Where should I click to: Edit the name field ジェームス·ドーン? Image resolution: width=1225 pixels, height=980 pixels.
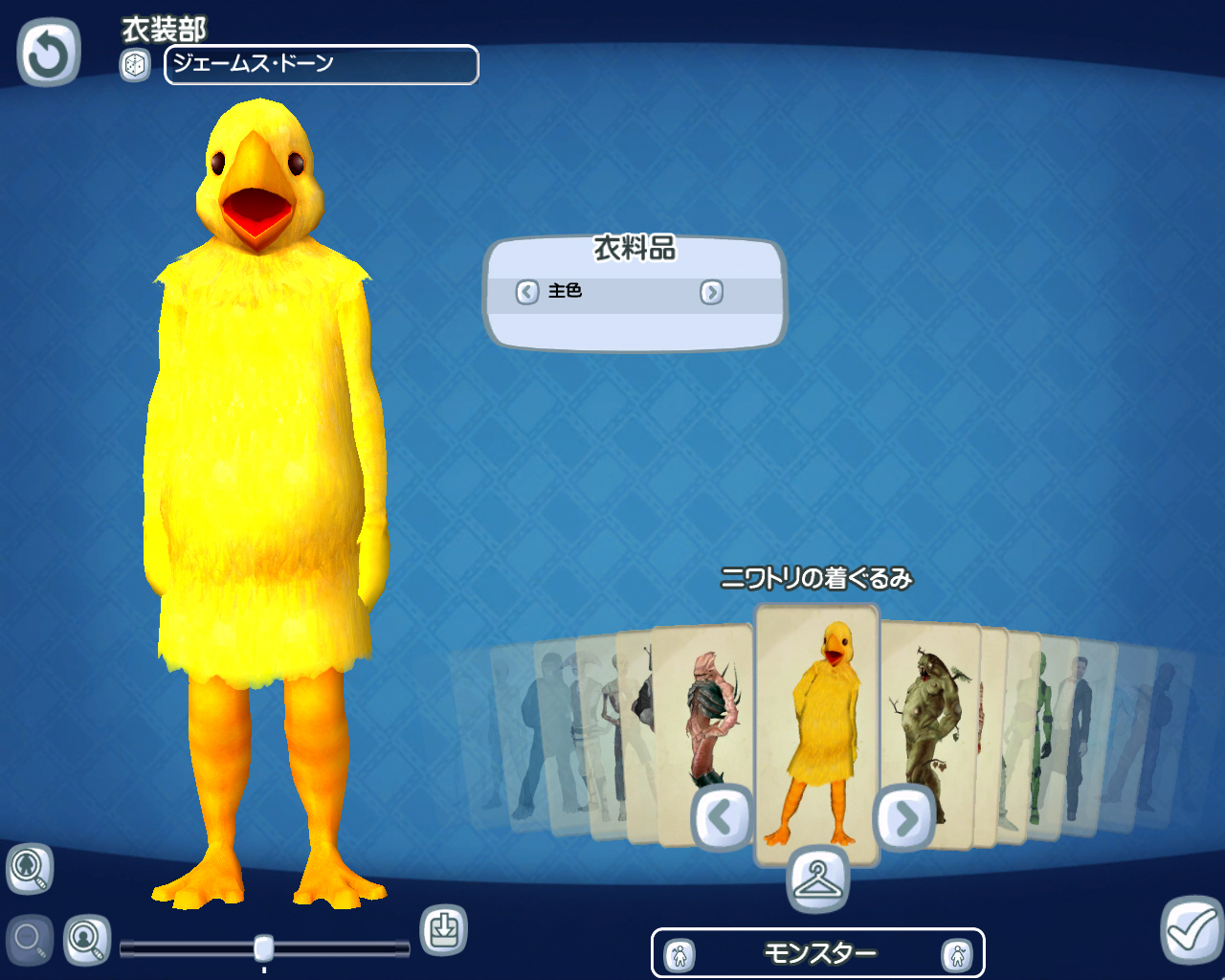[x=321, y=65]
